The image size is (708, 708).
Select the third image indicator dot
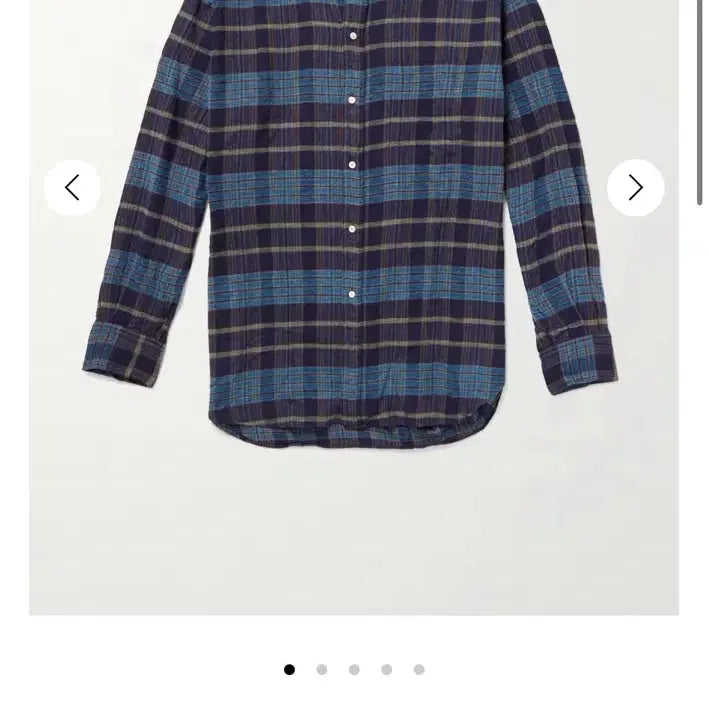coord(354,670)
